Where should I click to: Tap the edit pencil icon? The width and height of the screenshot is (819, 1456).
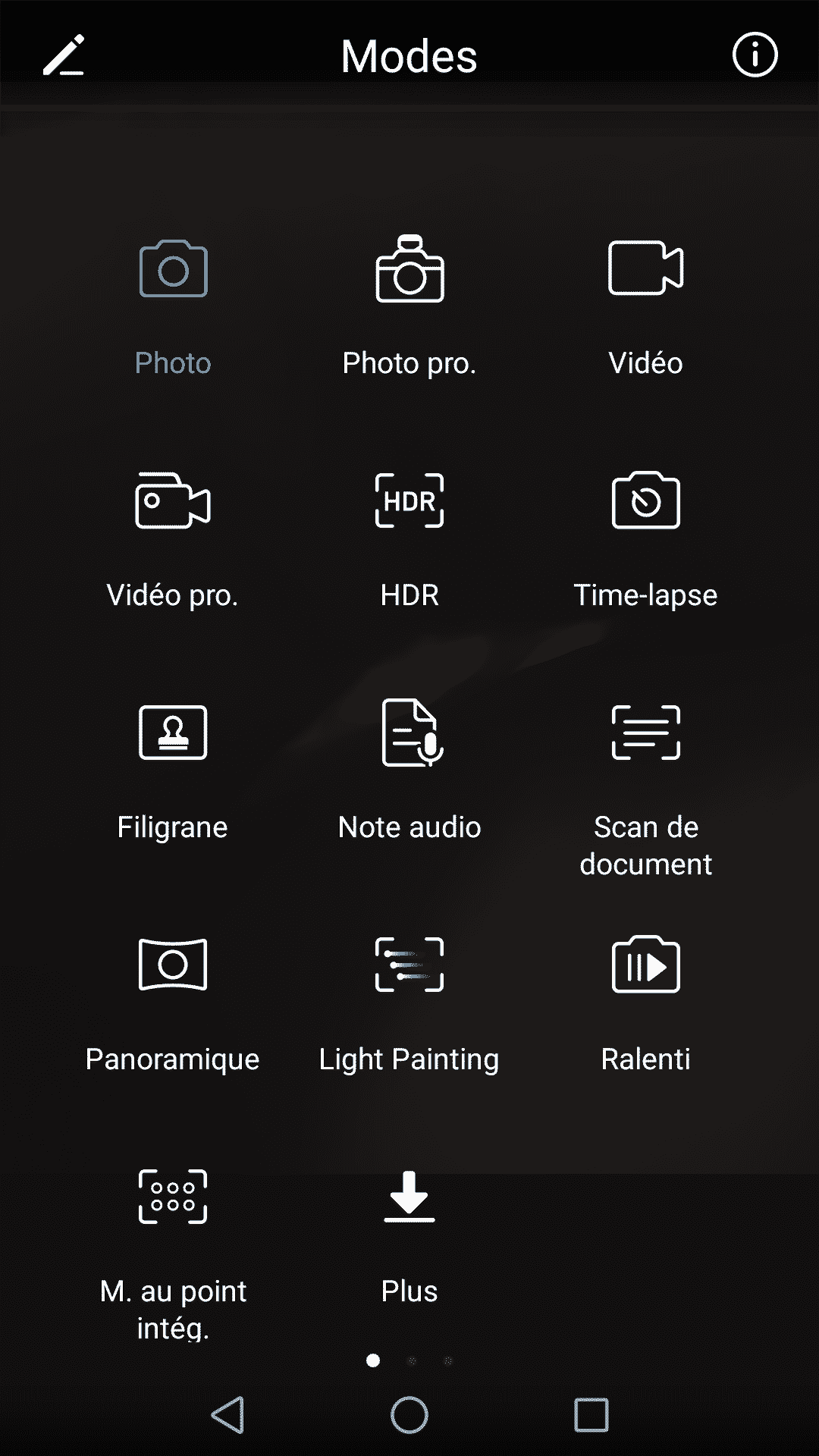coord(64,55)
